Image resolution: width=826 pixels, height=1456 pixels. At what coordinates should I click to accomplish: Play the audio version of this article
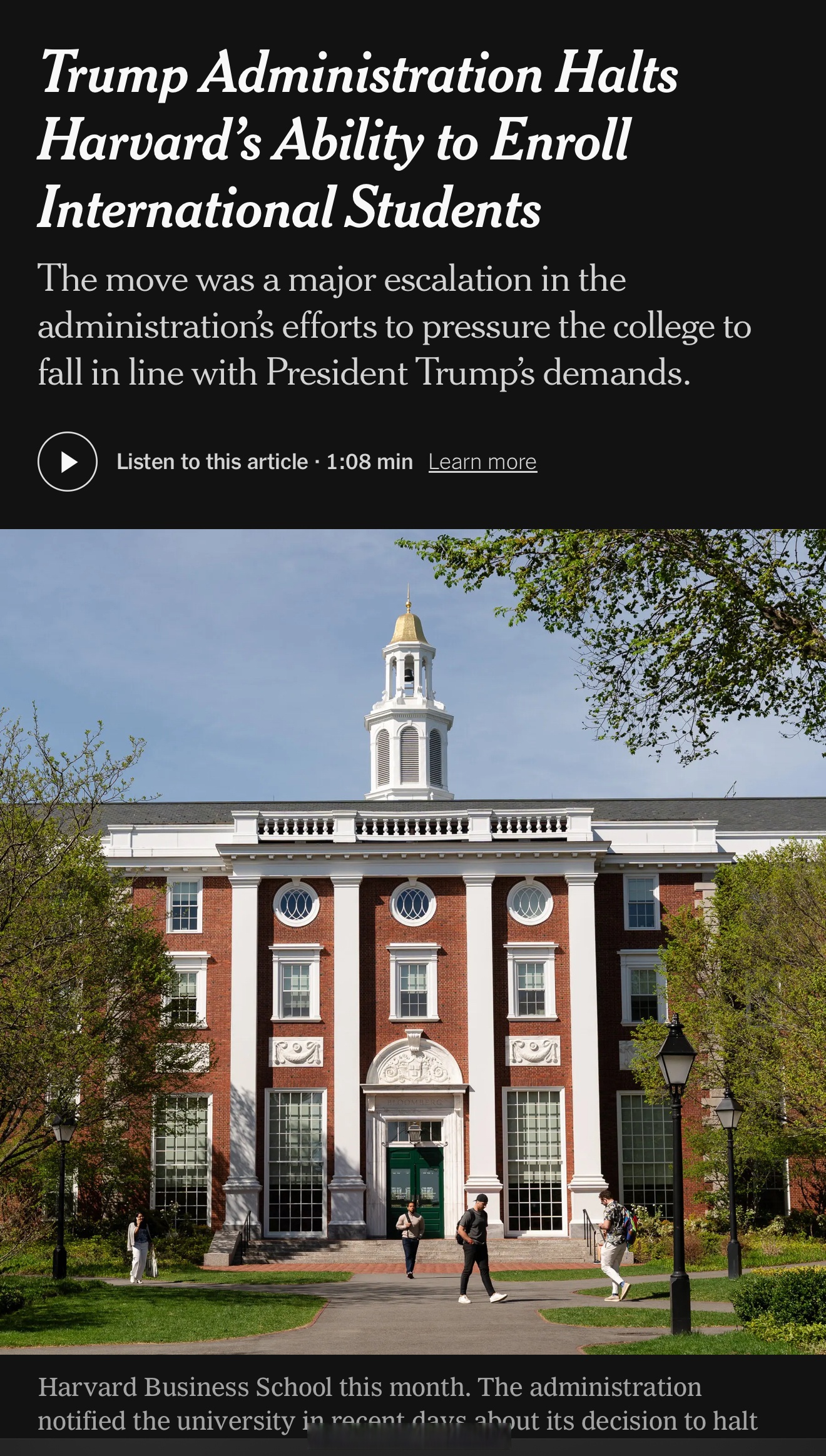pyautogui.click(x=68, y=462)
